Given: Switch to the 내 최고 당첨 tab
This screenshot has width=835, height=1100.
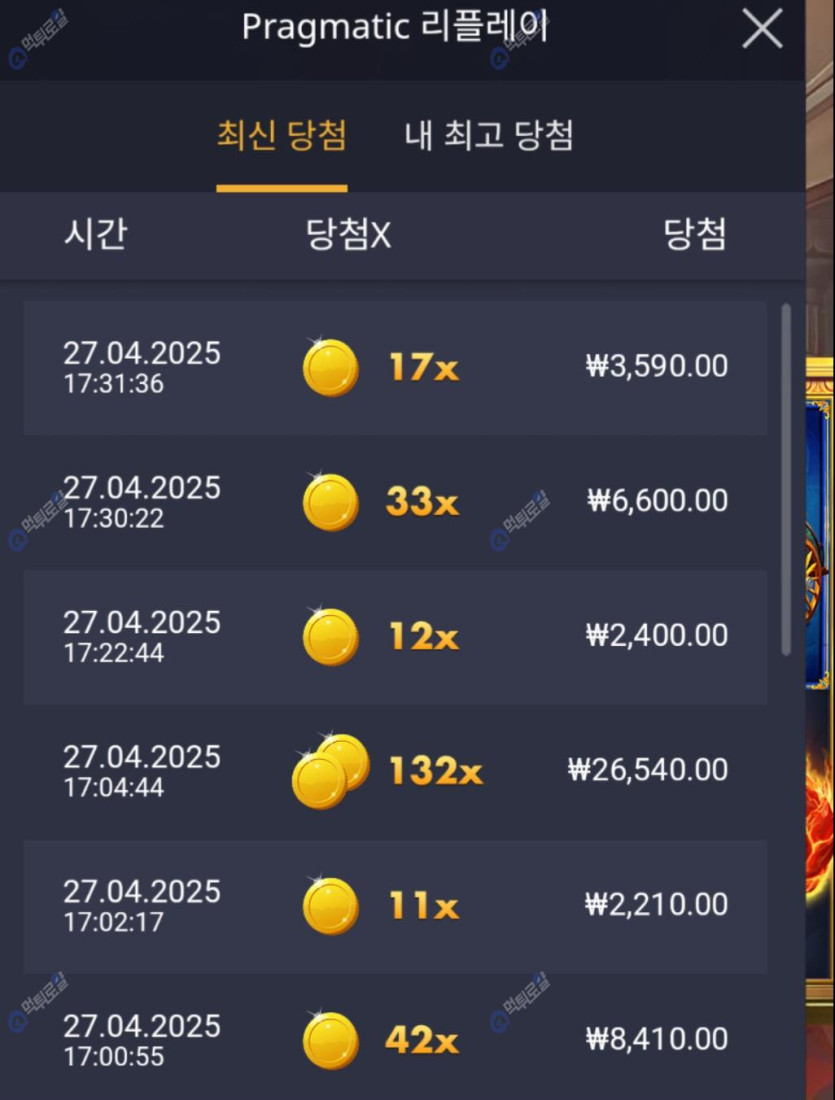Looking at the screenshot, I should [489, 136].
